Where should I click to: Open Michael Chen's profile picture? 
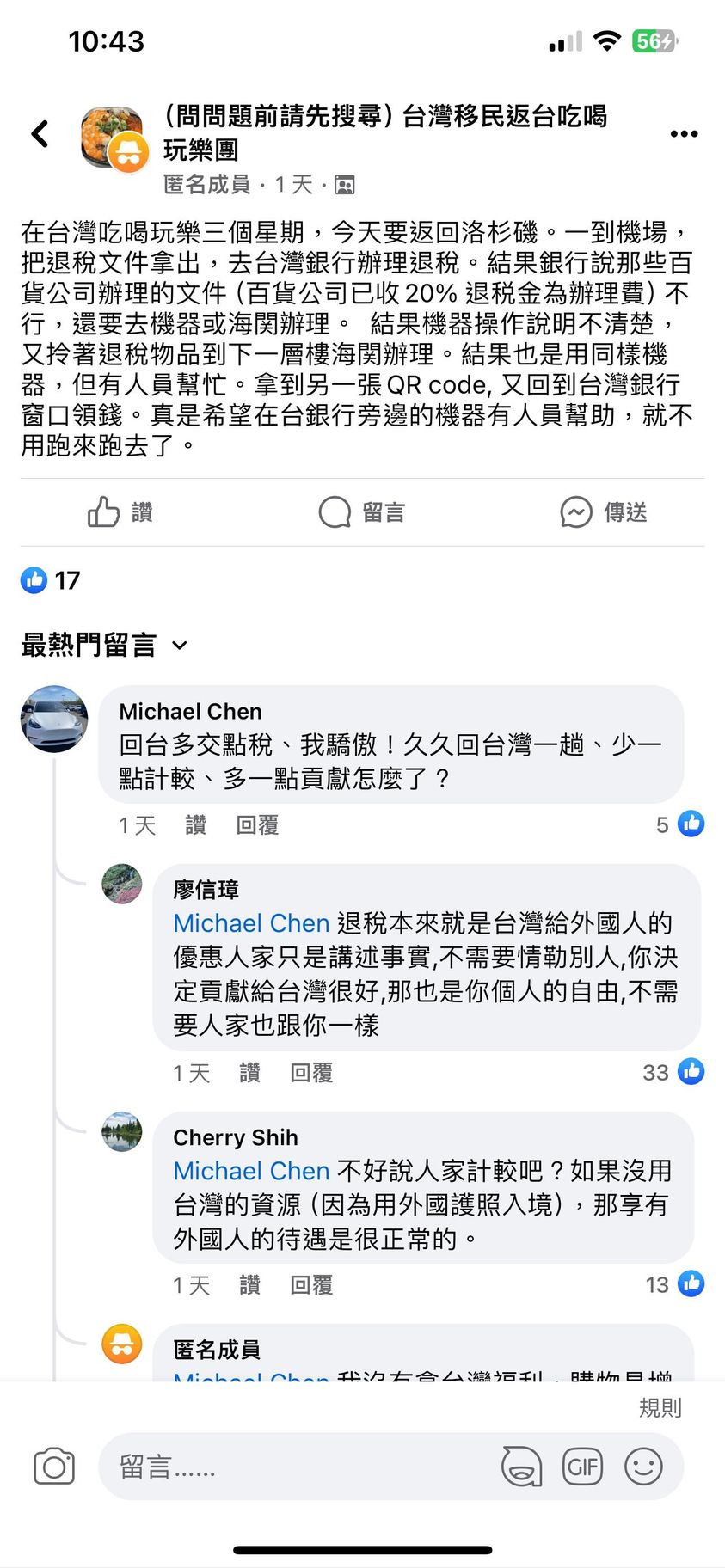[54, 719]
